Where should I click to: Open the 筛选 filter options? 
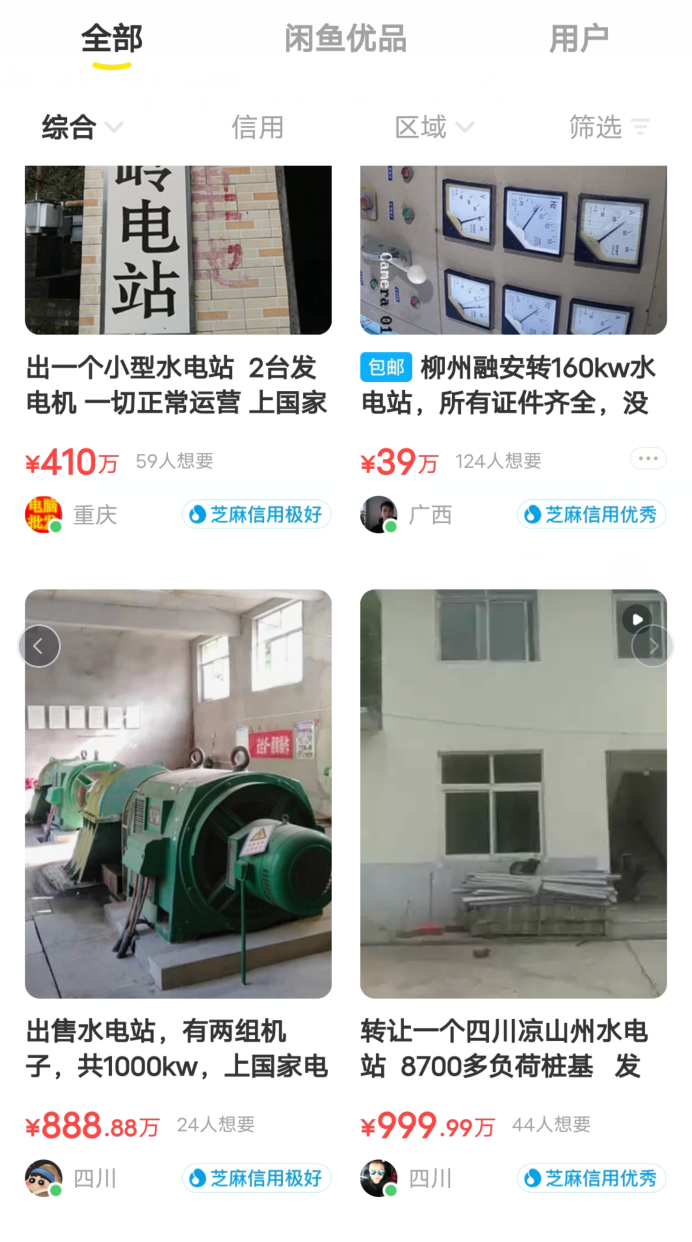608,127
